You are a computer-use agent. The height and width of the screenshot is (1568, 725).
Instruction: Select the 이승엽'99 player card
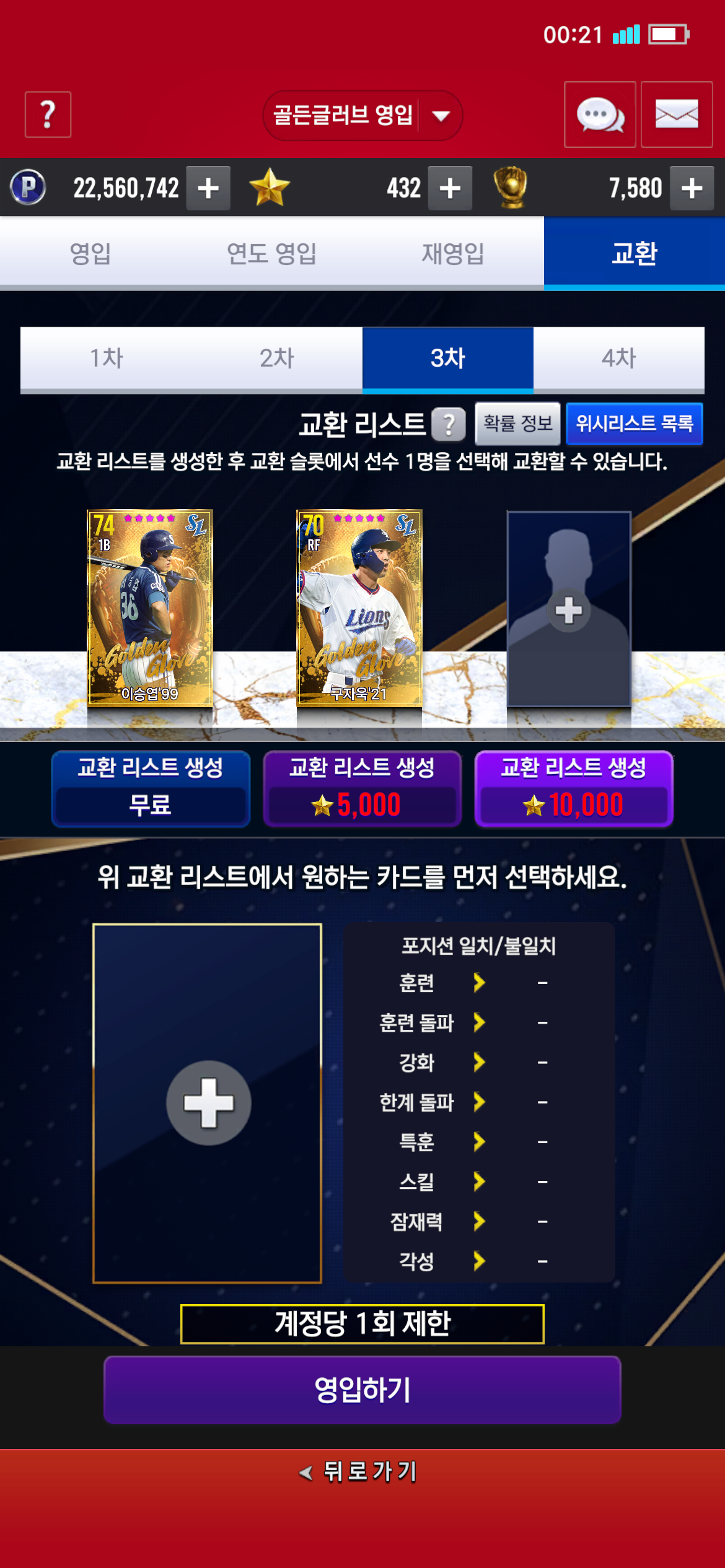point(150,608)
